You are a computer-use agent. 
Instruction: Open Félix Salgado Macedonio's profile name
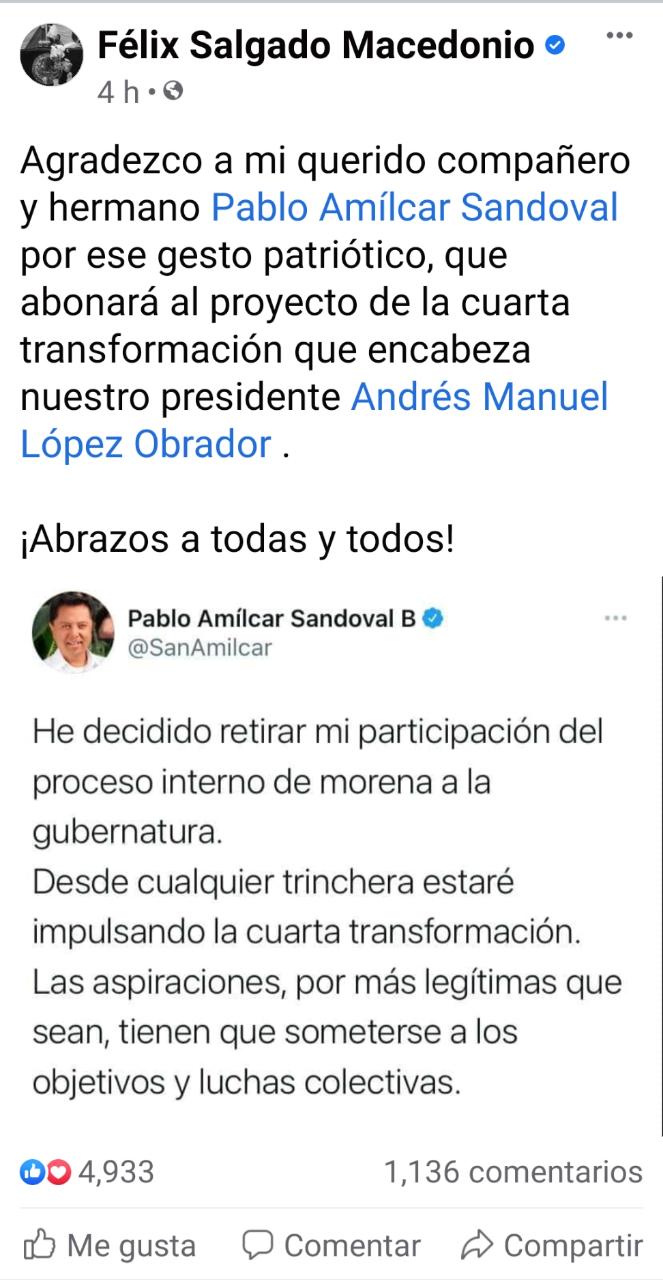coord(316,44)
